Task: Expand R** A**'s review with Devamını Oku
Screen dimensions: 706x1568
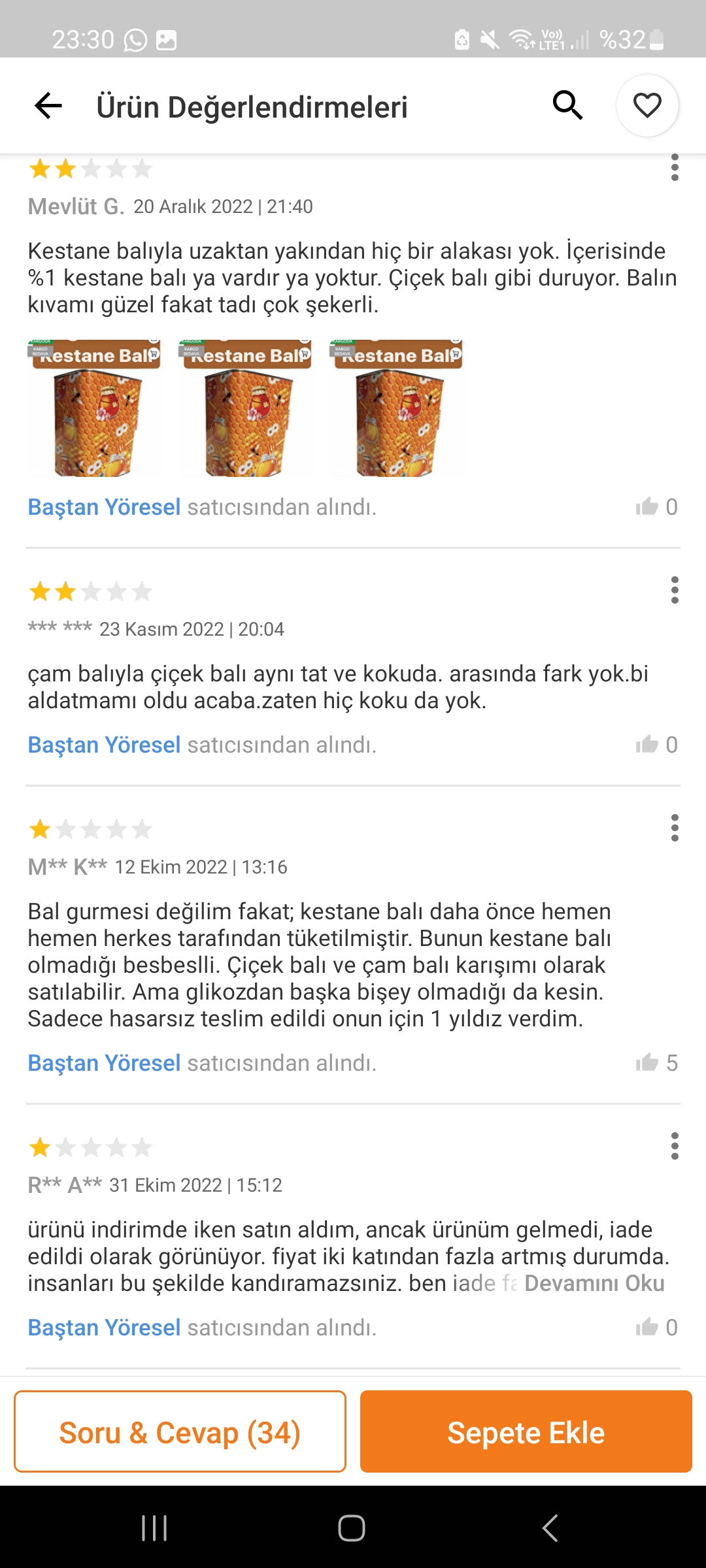Action: [594, 1283]
